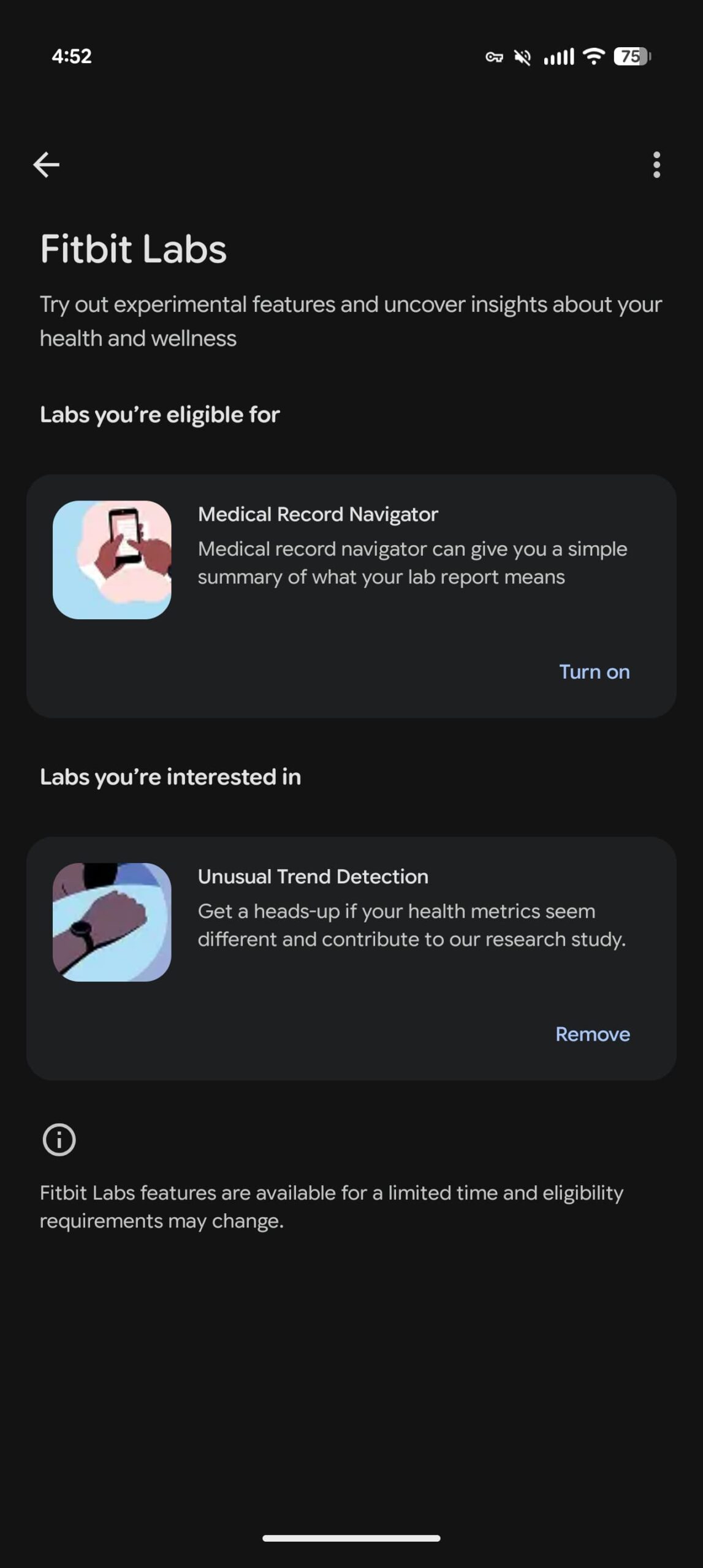Tap the battery indicator showing 75

tap(630, 56)
